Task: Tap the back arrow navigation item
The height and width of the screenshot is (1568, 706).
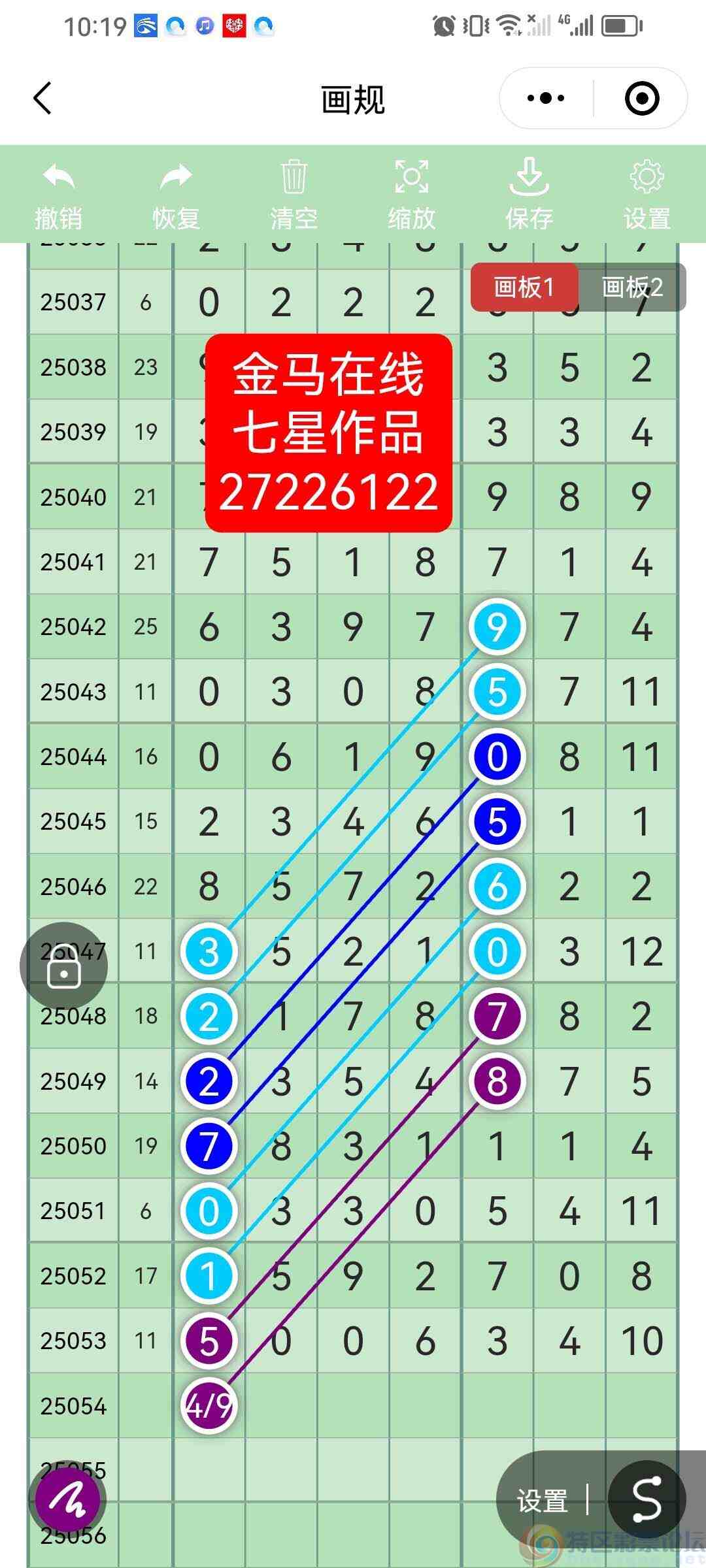Action: 42,98
